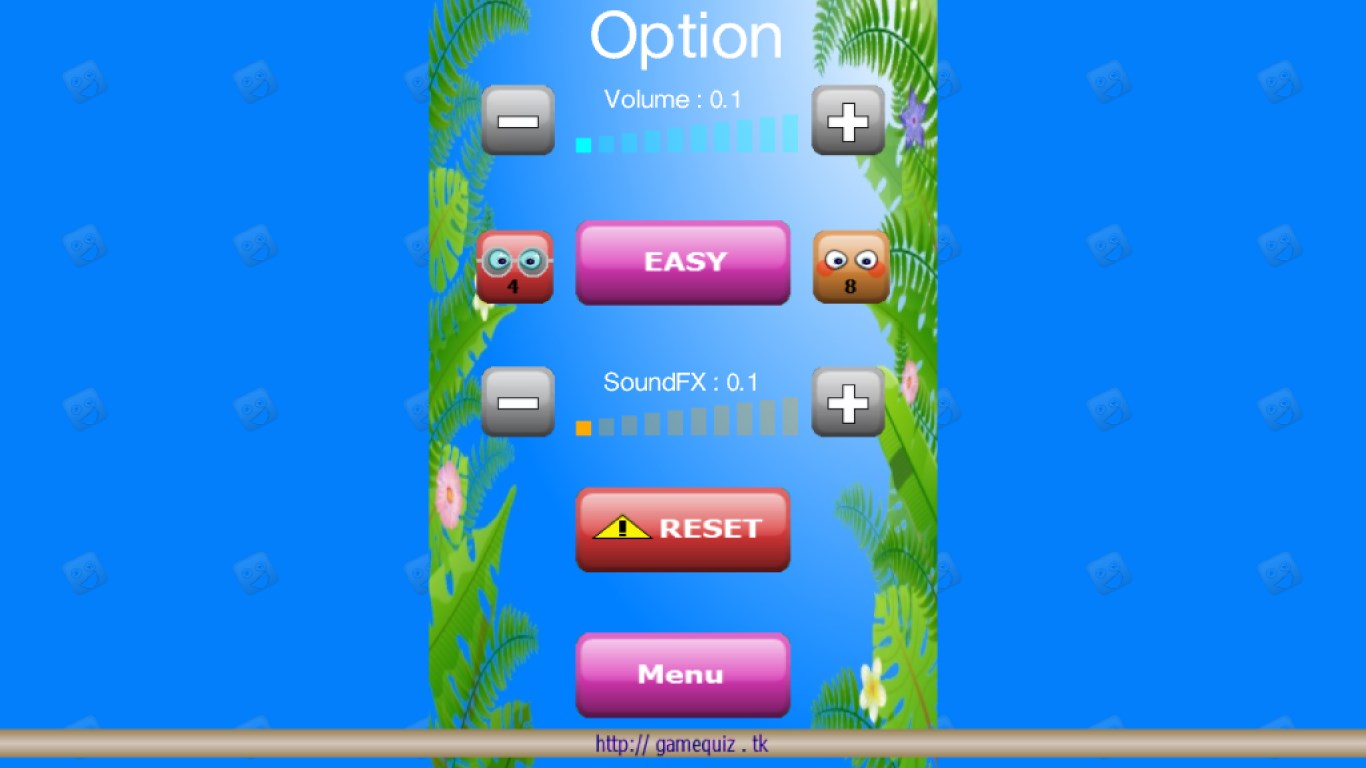Screen dimensions: 1366x768
Task: Lower SoundFX with the minus button
Action: 518,402
